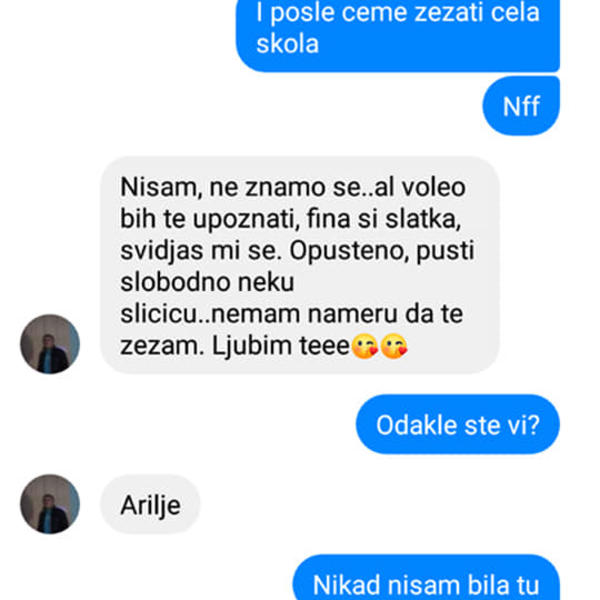Open sender's profile photo beside the Arilje message
Screen dimensions: 600x600
pyautogui.click(x=50, y=504)
